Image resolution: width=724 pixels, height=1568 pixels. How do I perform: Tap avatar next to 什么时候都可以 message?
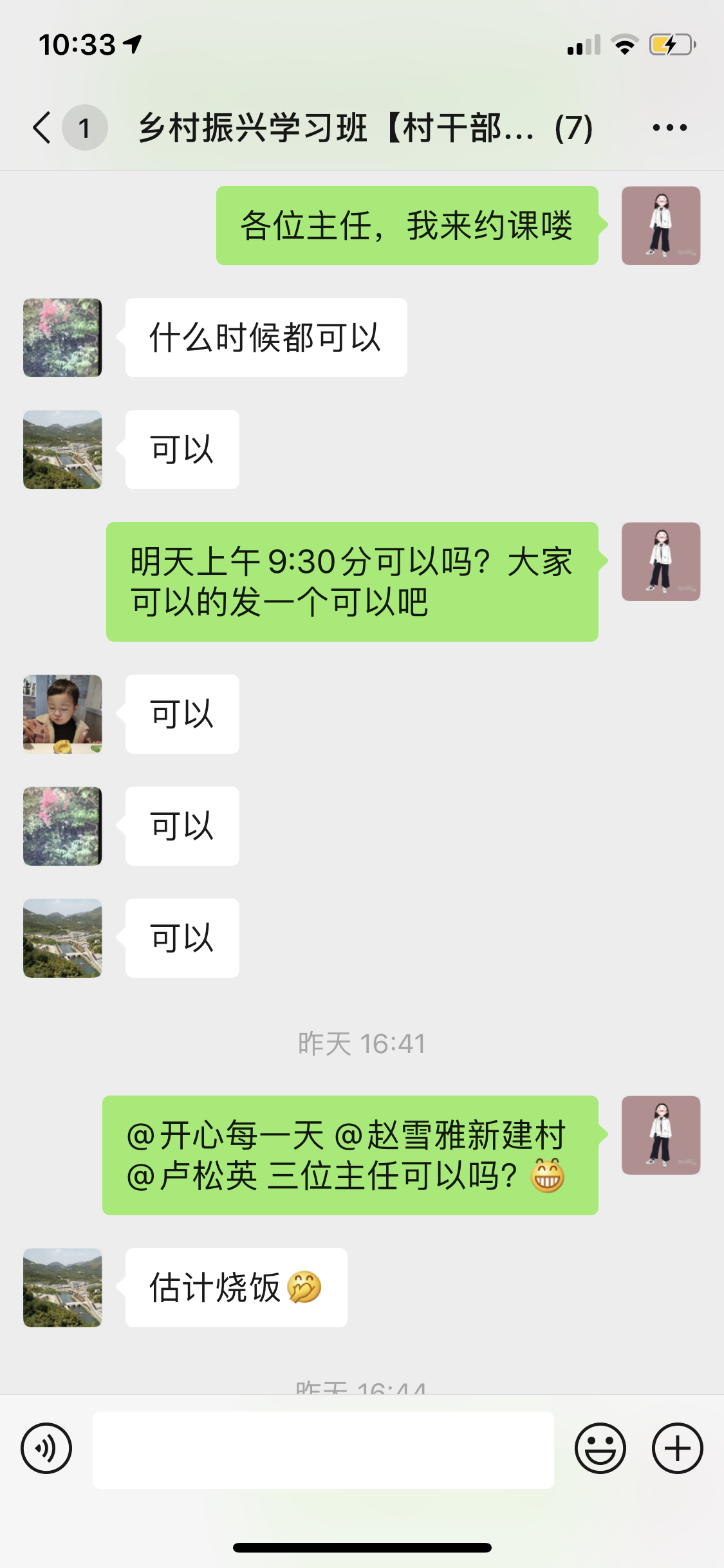coord(62,337)
